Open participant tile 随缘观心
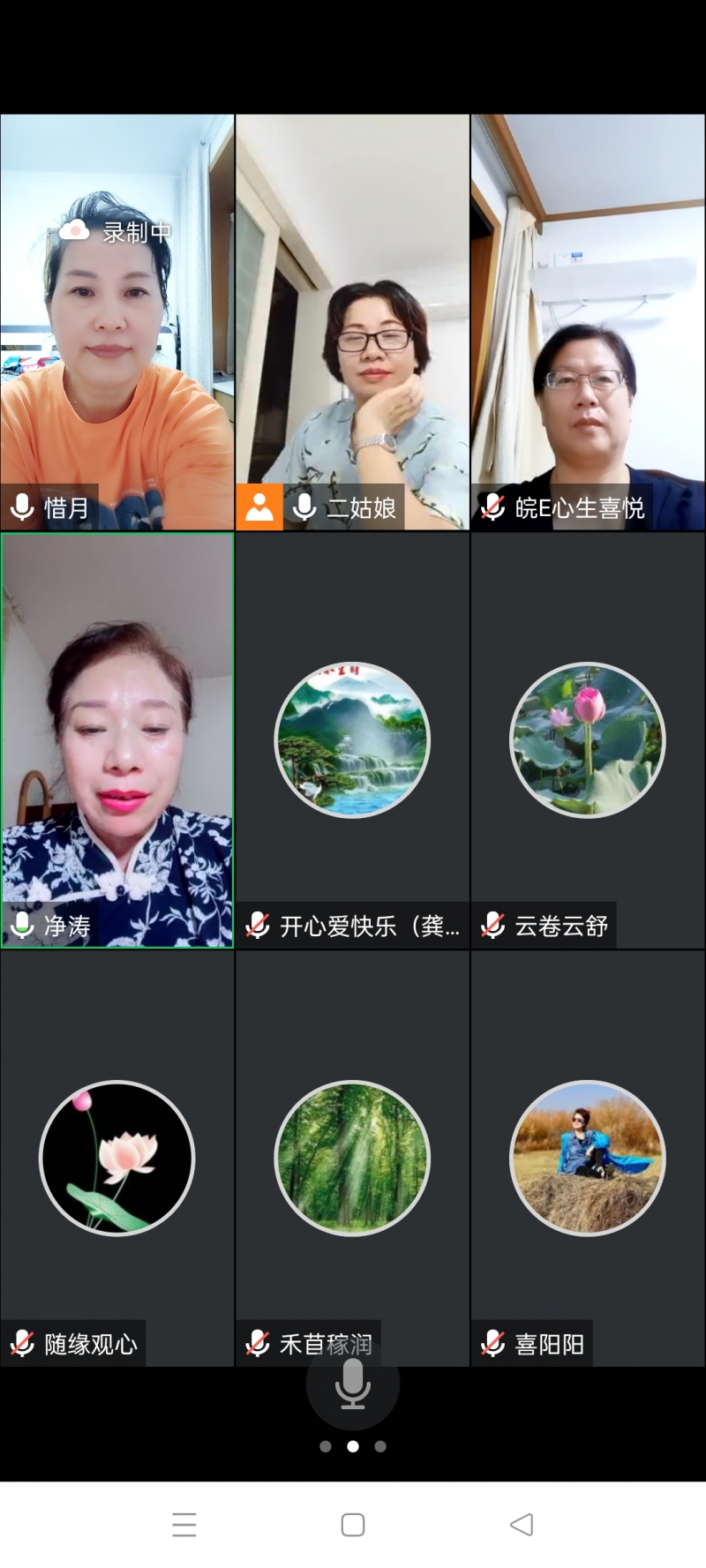The height and width of the screenshot is (1568, 706). (x=117, y=1158)
